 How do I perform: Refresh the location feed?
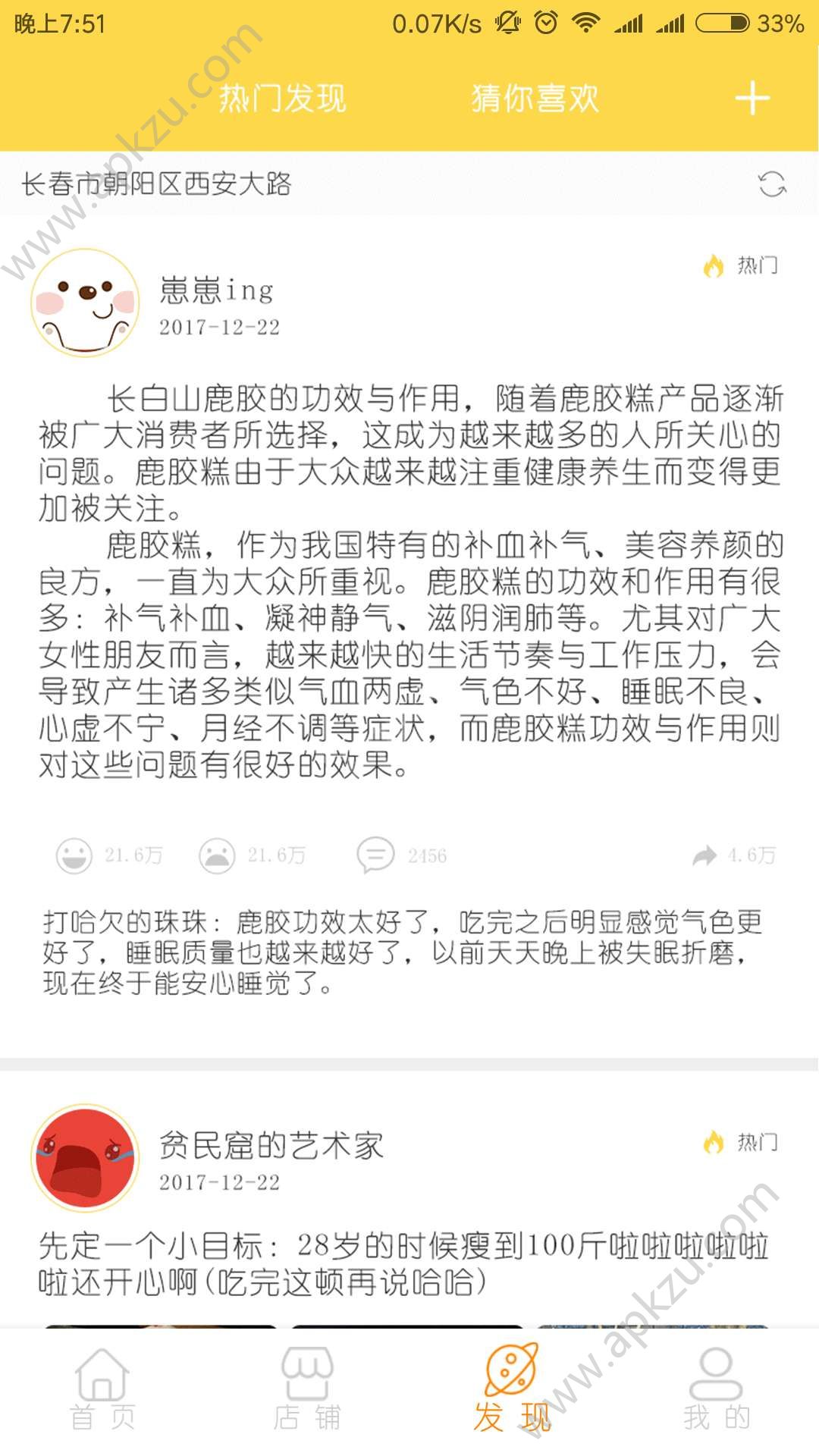pos(771,184)
